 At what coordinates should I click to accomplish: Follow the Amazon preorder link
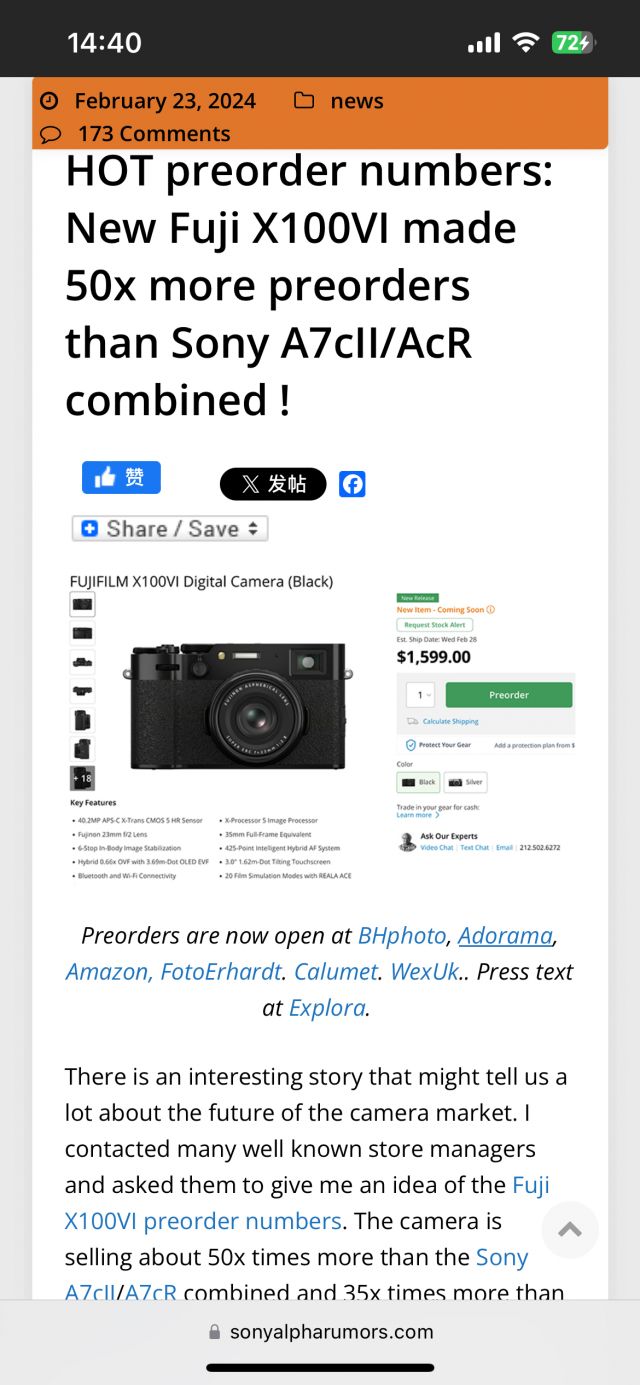pyautogui.click(x=109, y=971)
